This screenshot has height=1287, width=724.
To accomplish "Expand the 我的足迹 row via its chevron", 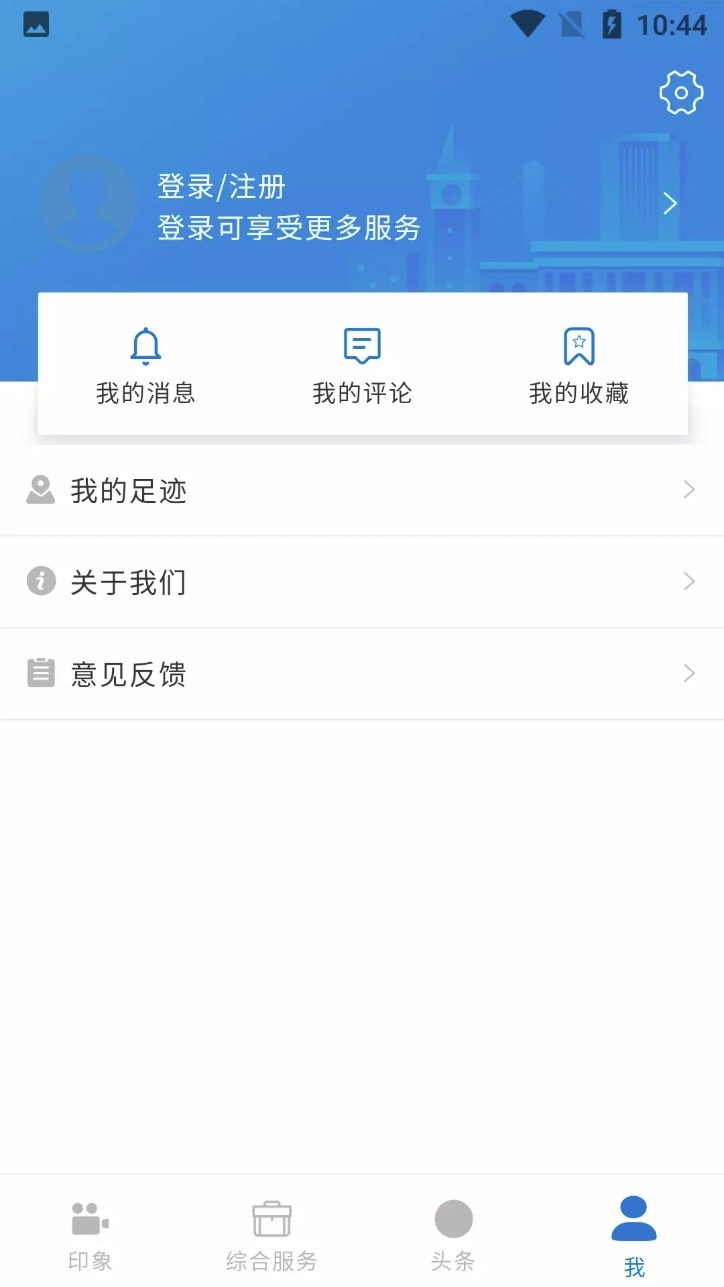I will (688, 489).
